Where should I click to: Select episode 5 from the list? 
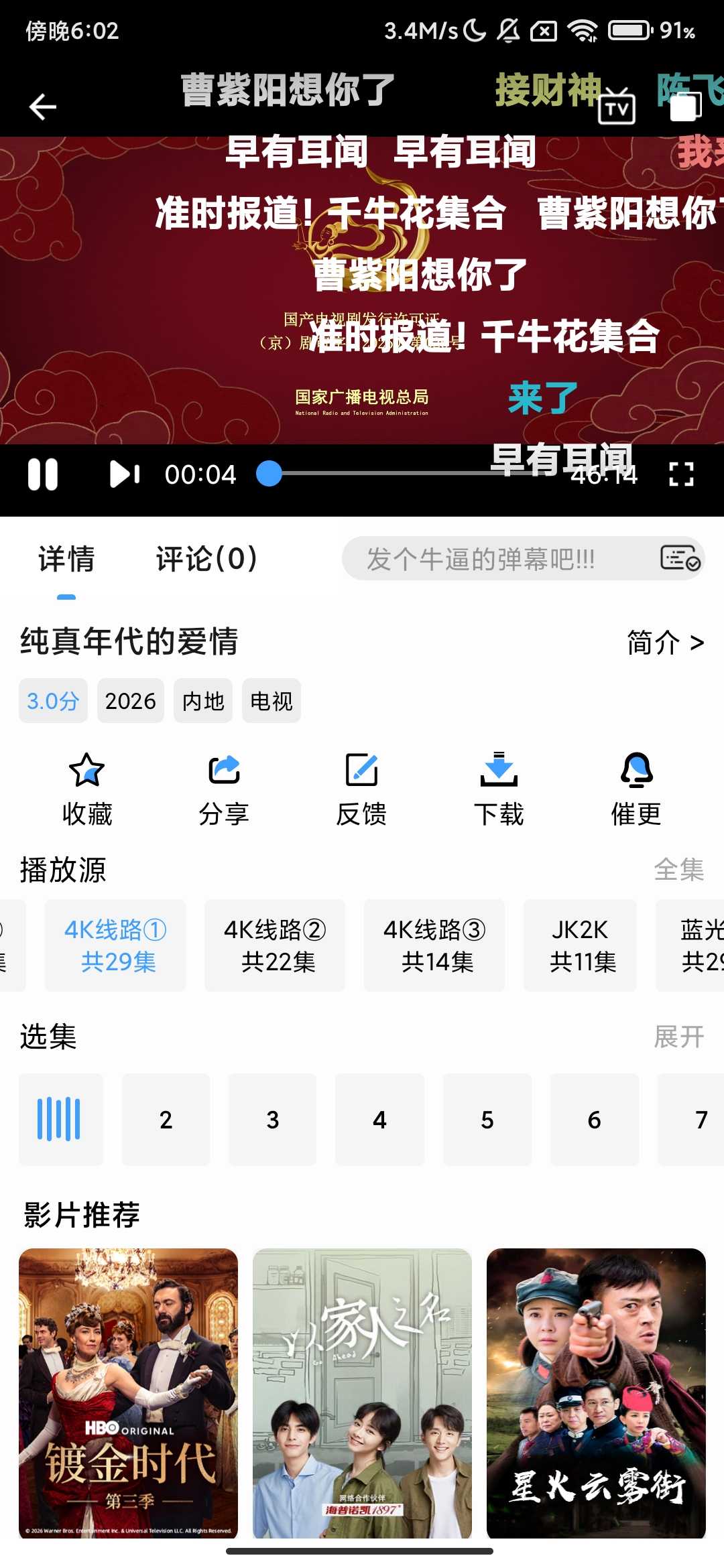click(x=487, y=1119)
